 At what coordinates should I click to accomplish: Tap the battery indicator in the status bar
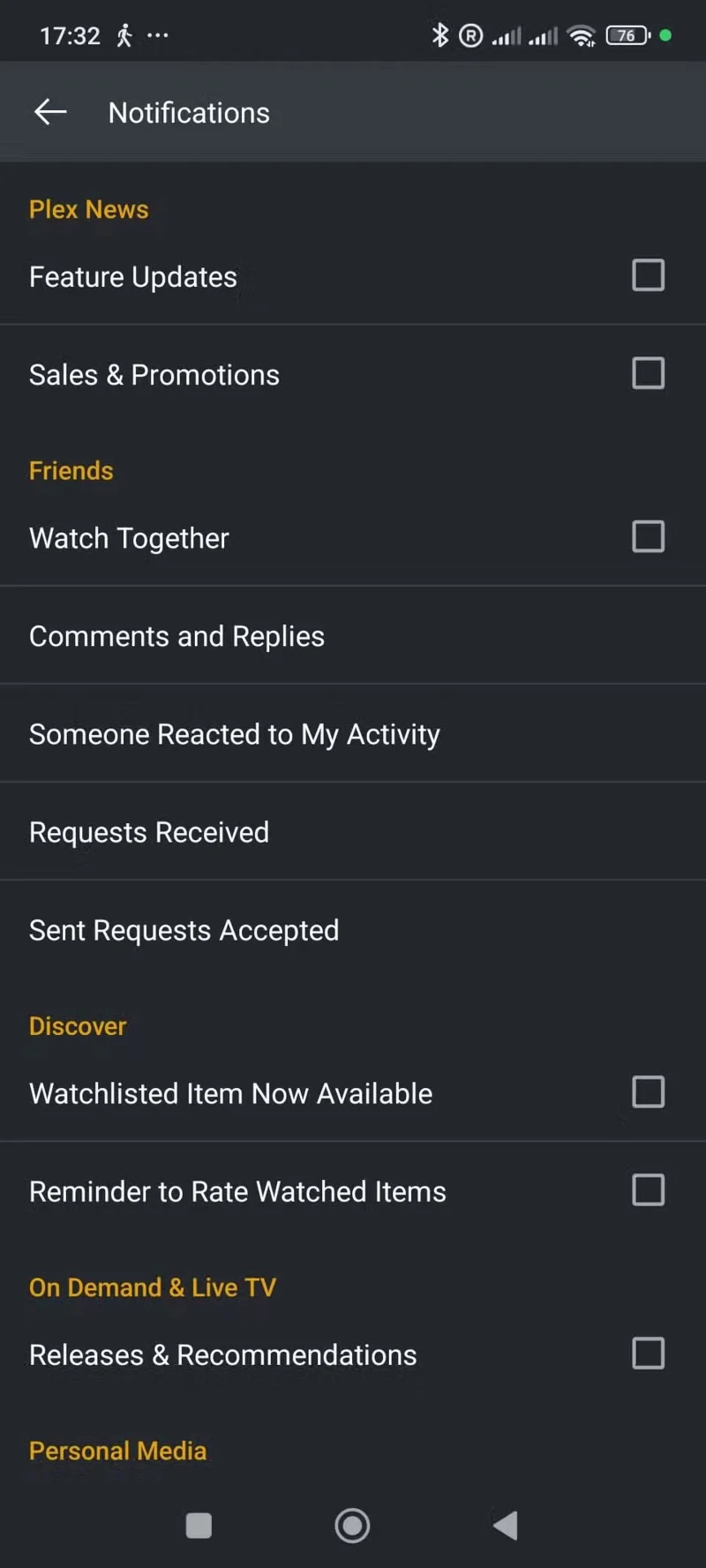tap(628, 35)
